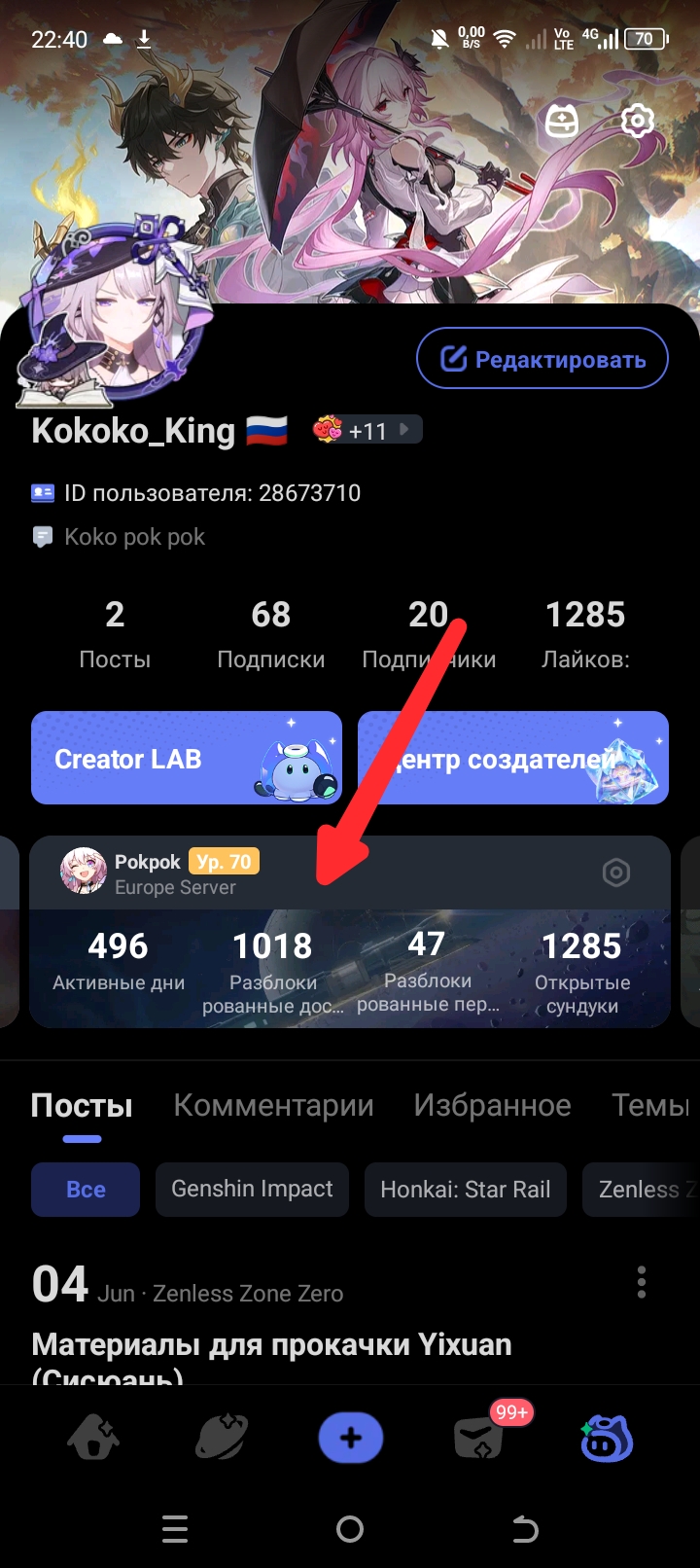
Task: Go to the home tab in bottom bar
Action: pos(93,1438)
